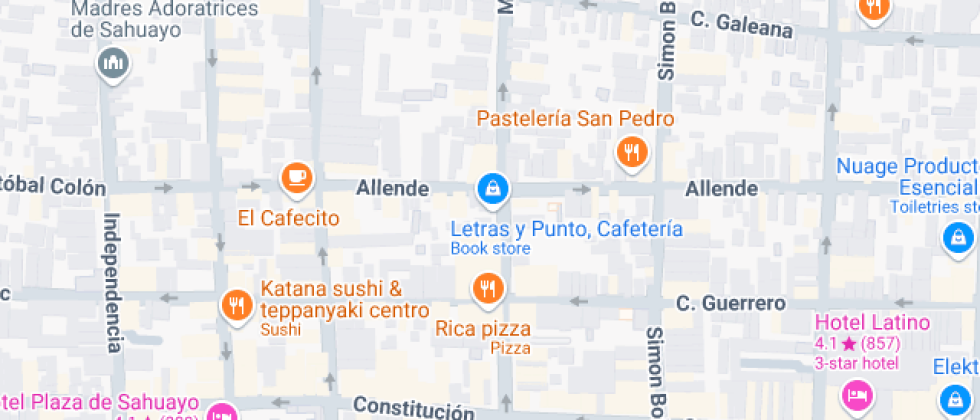Select the Katana sushi & teppanyaki pin
980x420 pixels.
click(x=236, y=305)
